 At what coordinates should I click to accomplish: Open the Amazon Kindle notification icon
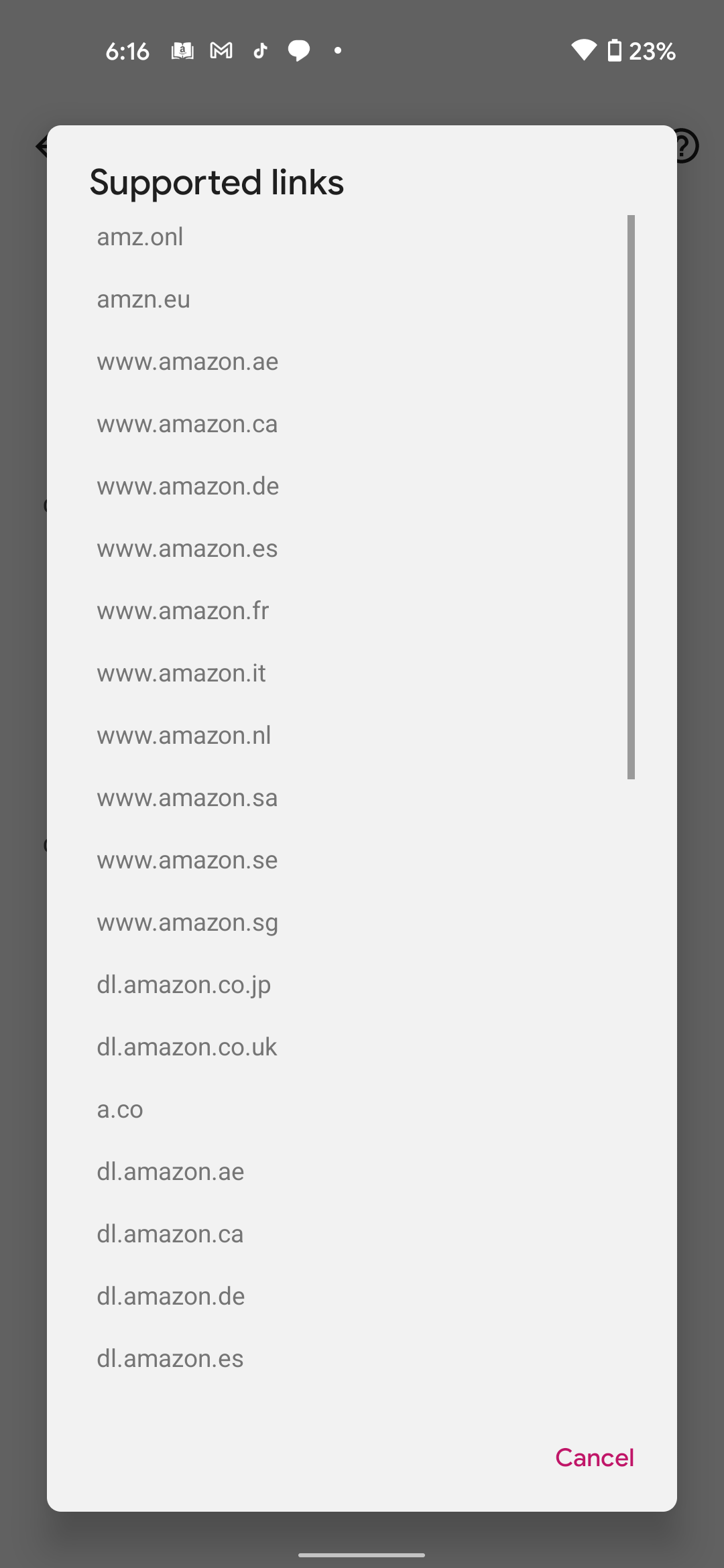point(182,50)
